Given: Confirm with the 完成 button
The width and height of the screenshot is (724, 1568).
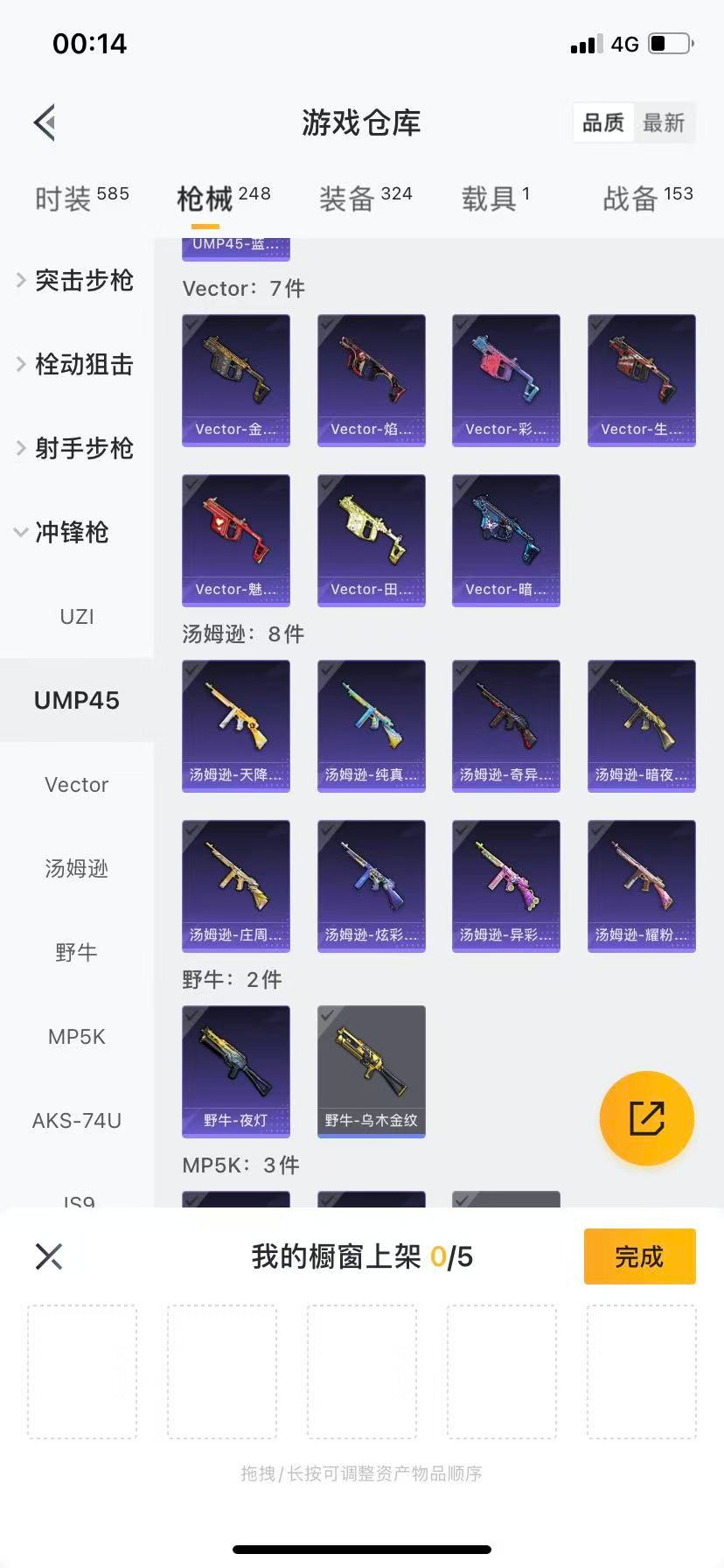Looking at the screenshot, I should (x=639, y=1256).
